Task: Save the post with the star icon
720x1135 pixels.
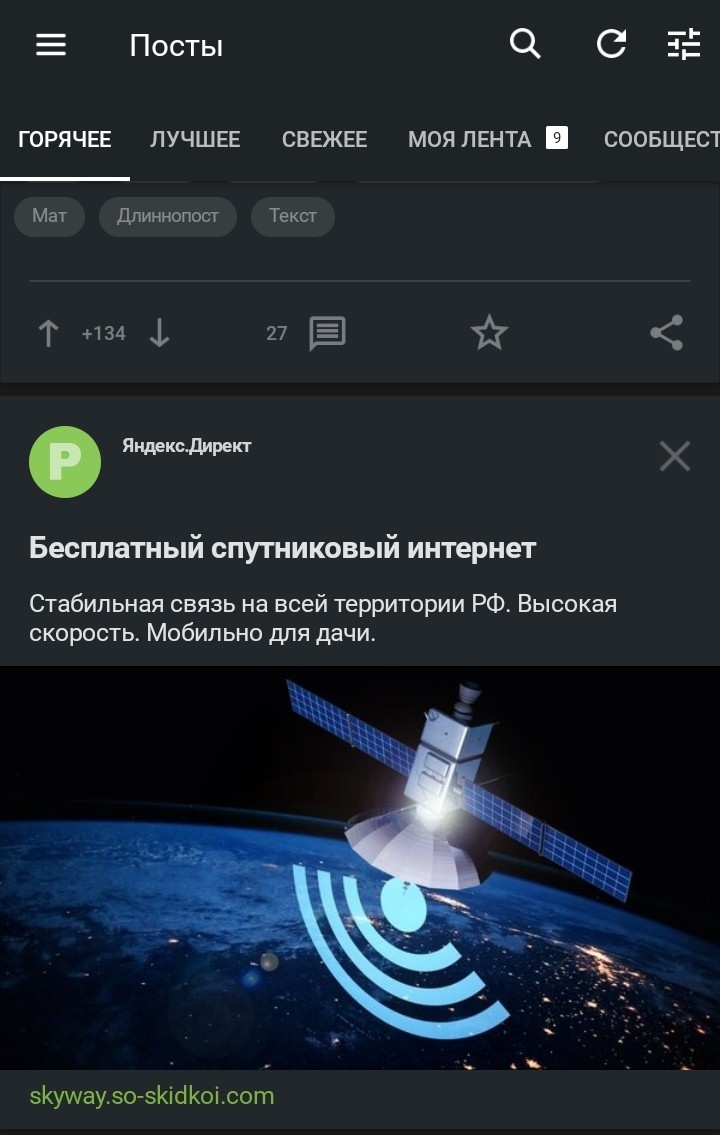Action: click(489, 333)
